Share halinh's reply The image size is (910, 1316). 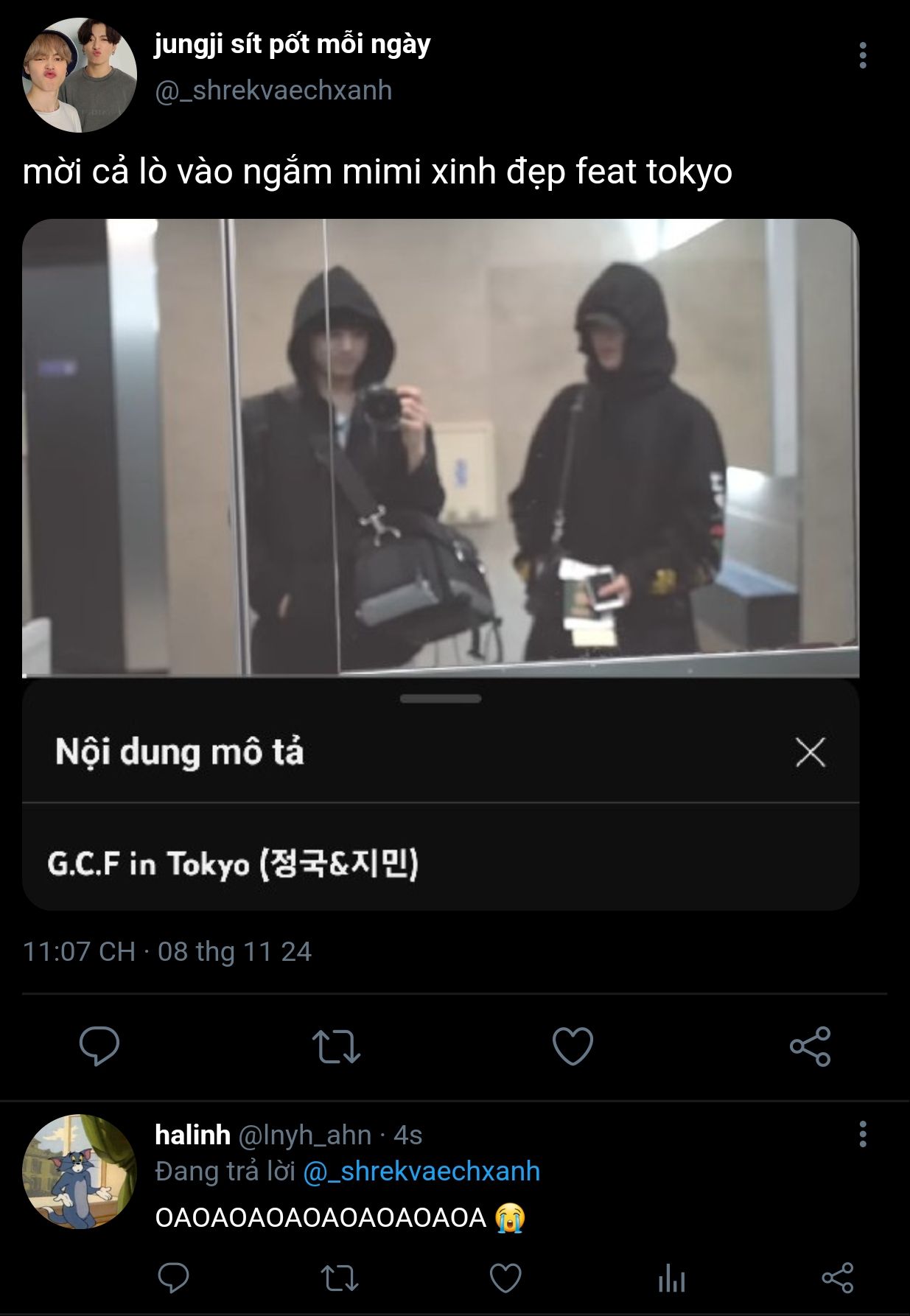click(838, 1278)
